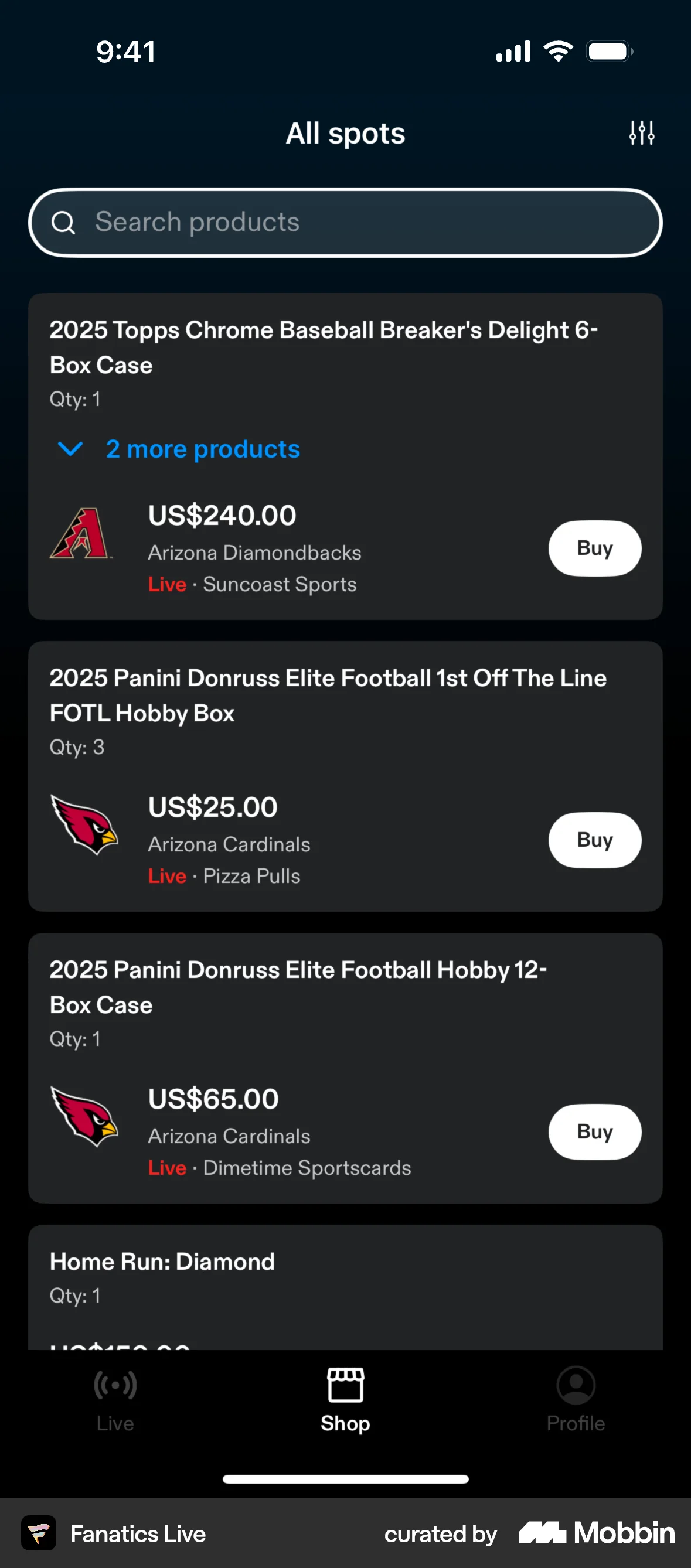This screenshot has height=1568, width=691.
Task: Select the Shop storefront icon
Action: [x=345, y=1384]
